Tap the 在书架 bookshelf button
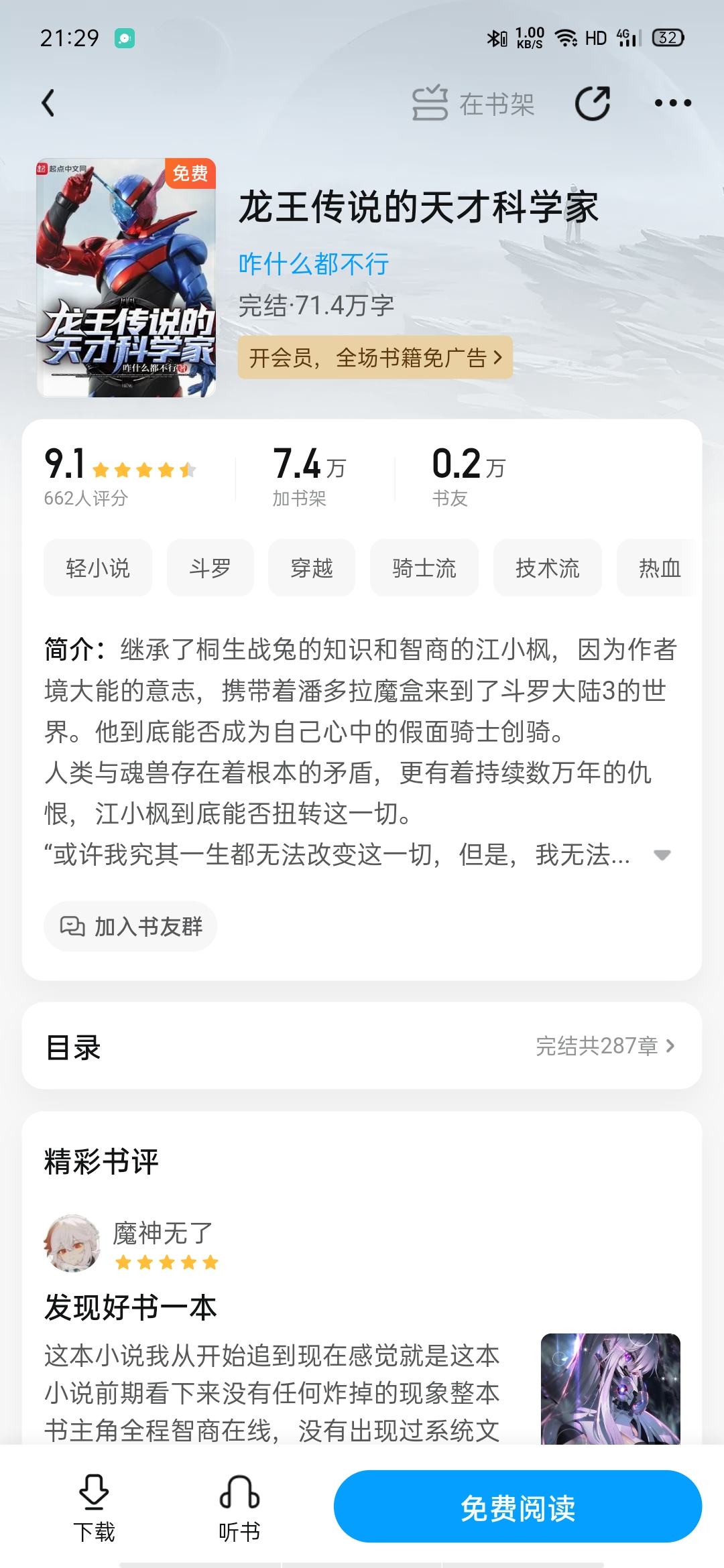Screen dimensions: 724x1568 [473, 104]
